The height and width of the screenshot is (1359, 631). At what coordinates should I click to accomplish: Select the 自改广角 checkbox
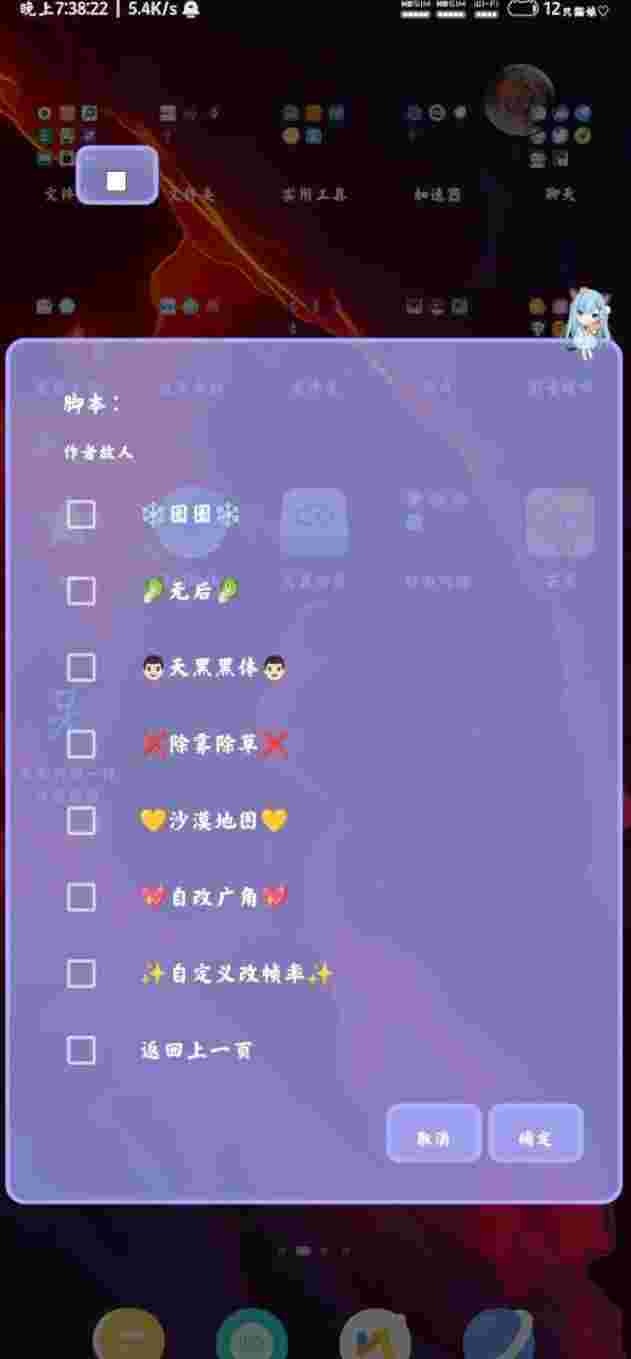(81, 897)
